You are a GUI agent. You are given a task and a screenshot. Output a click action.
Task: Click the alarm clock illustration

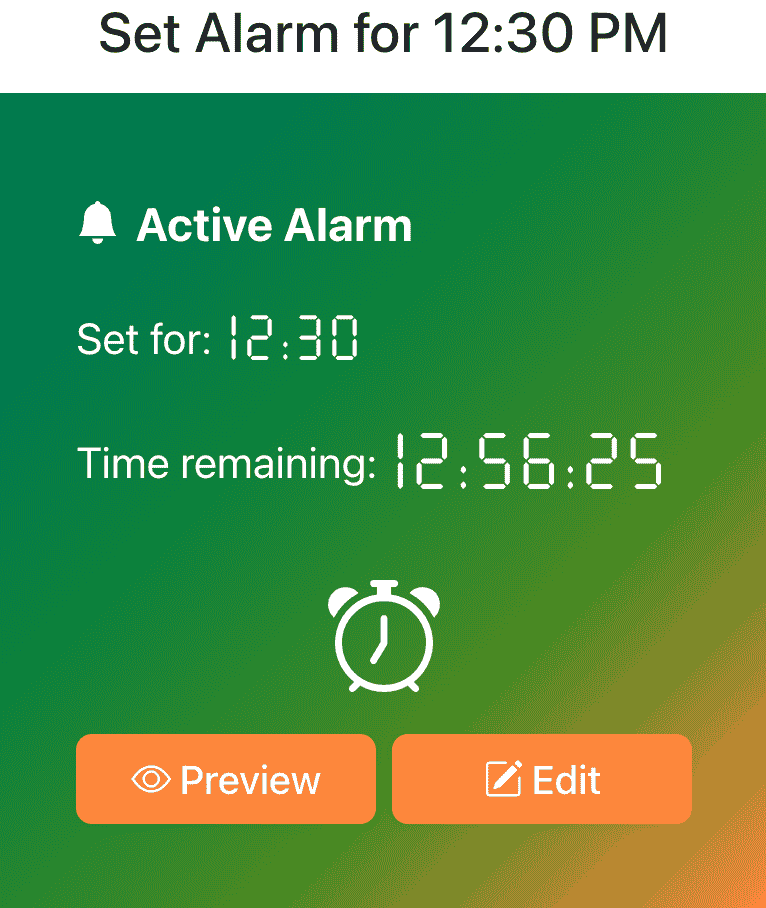383,637
